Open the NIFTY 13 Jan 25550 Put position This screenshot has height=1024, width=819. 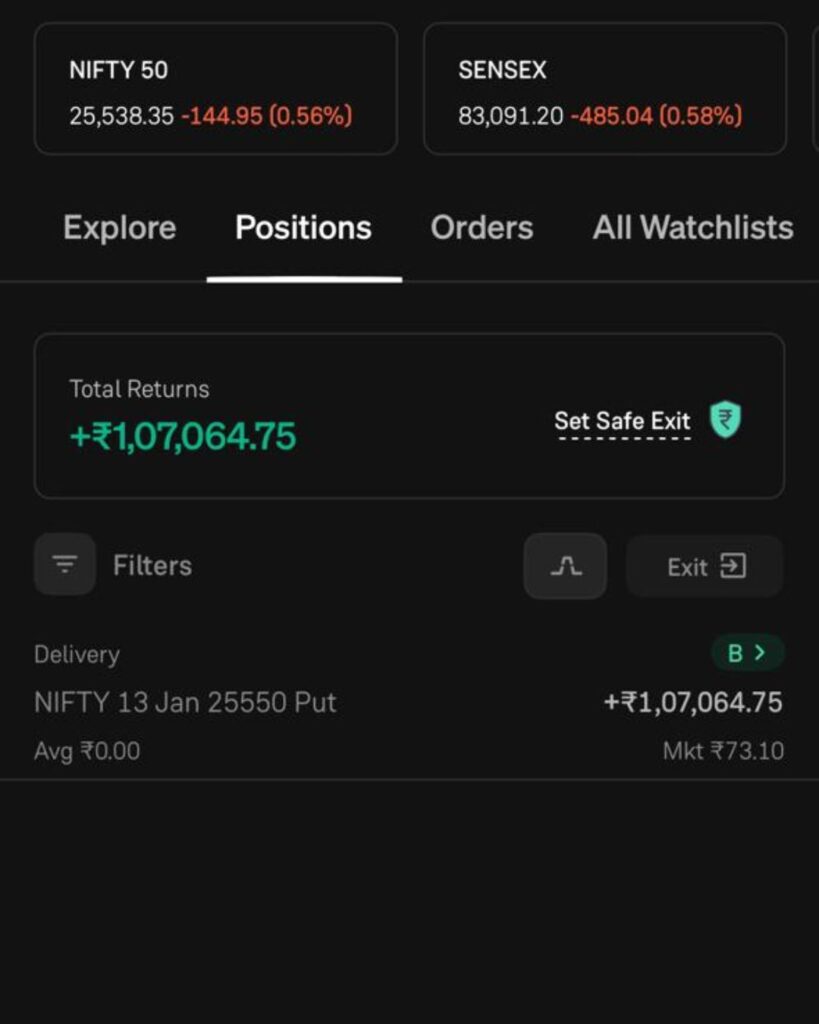(x=185, y=703)
